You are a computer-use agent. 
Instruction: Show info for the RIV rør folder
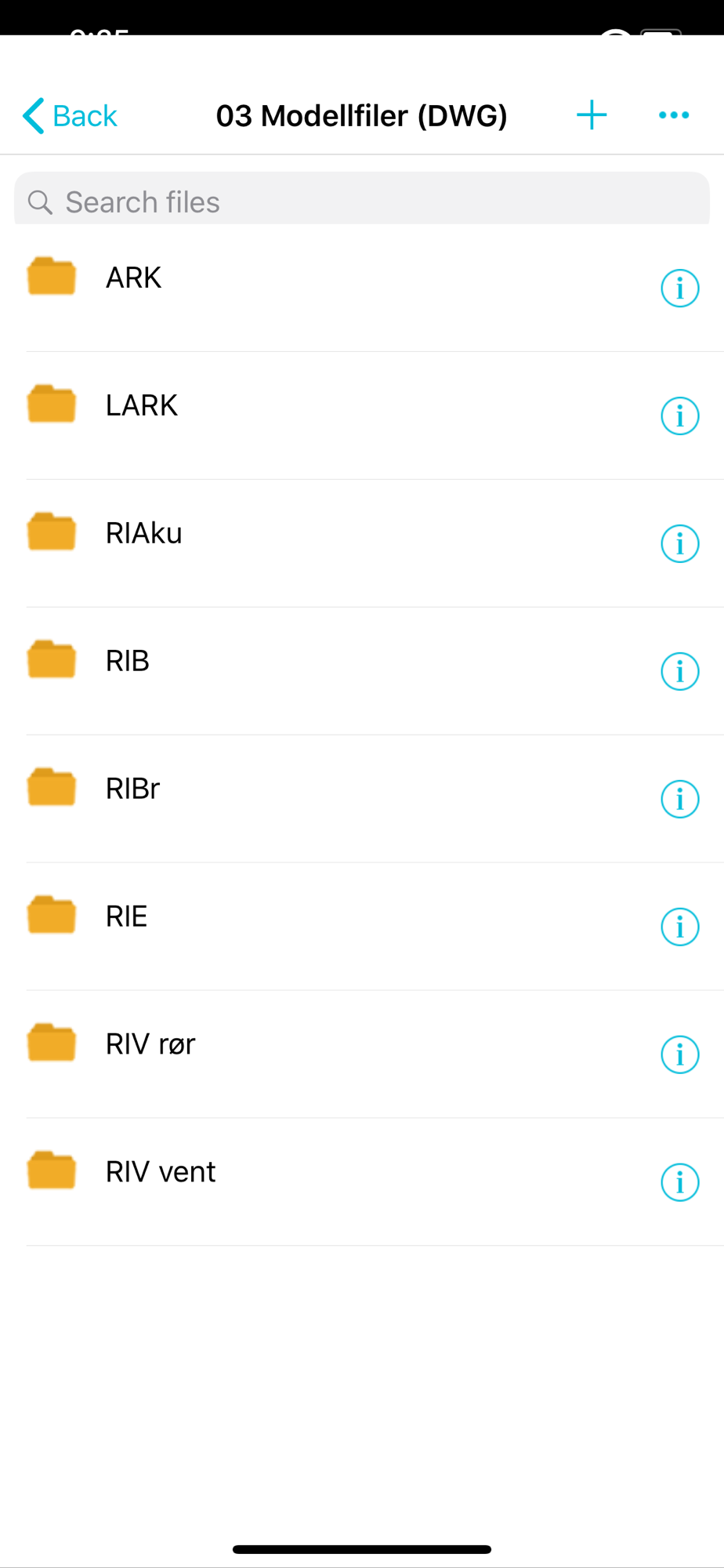(679, 1055)
